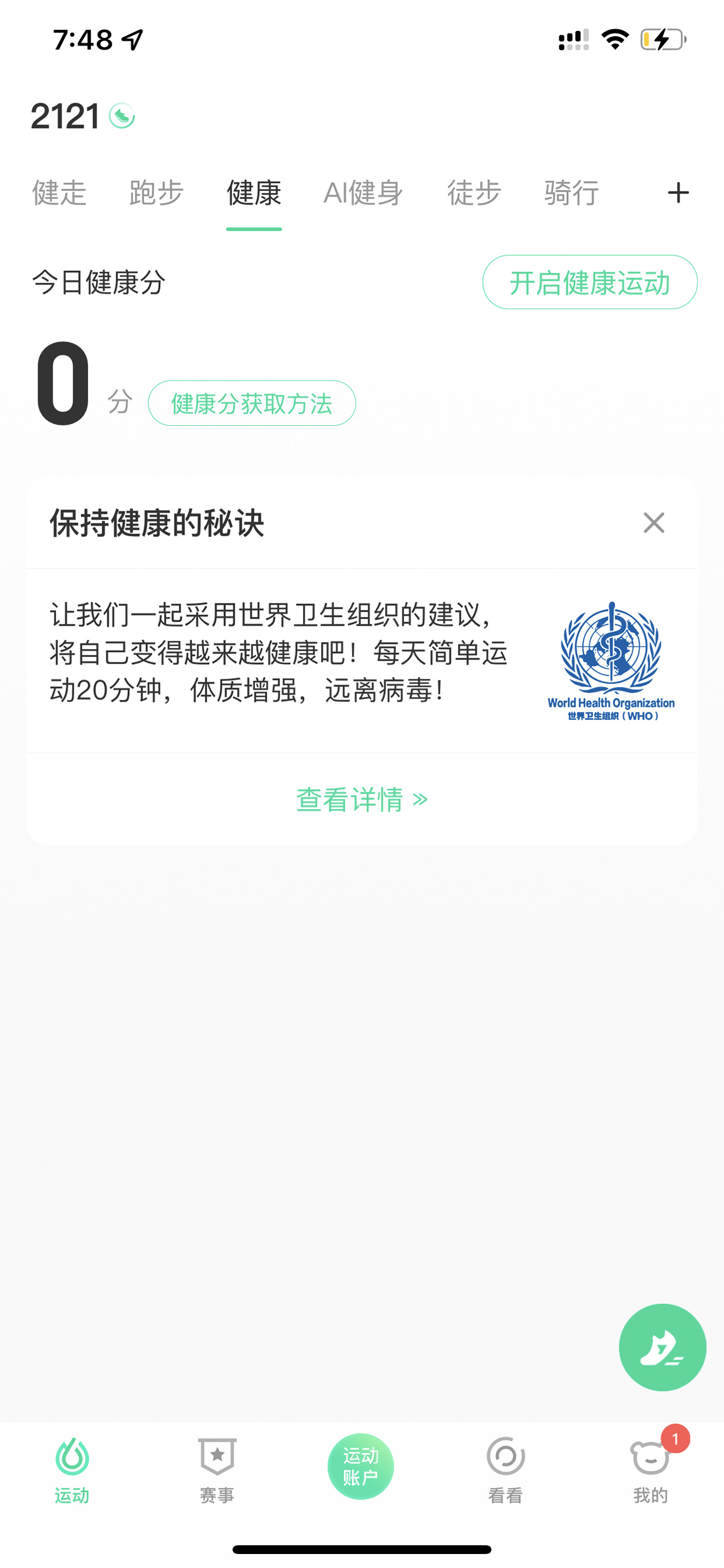724x1568 pixels.
Task: Switch to the 健走 tab
Action: click(x=59, y=193)
